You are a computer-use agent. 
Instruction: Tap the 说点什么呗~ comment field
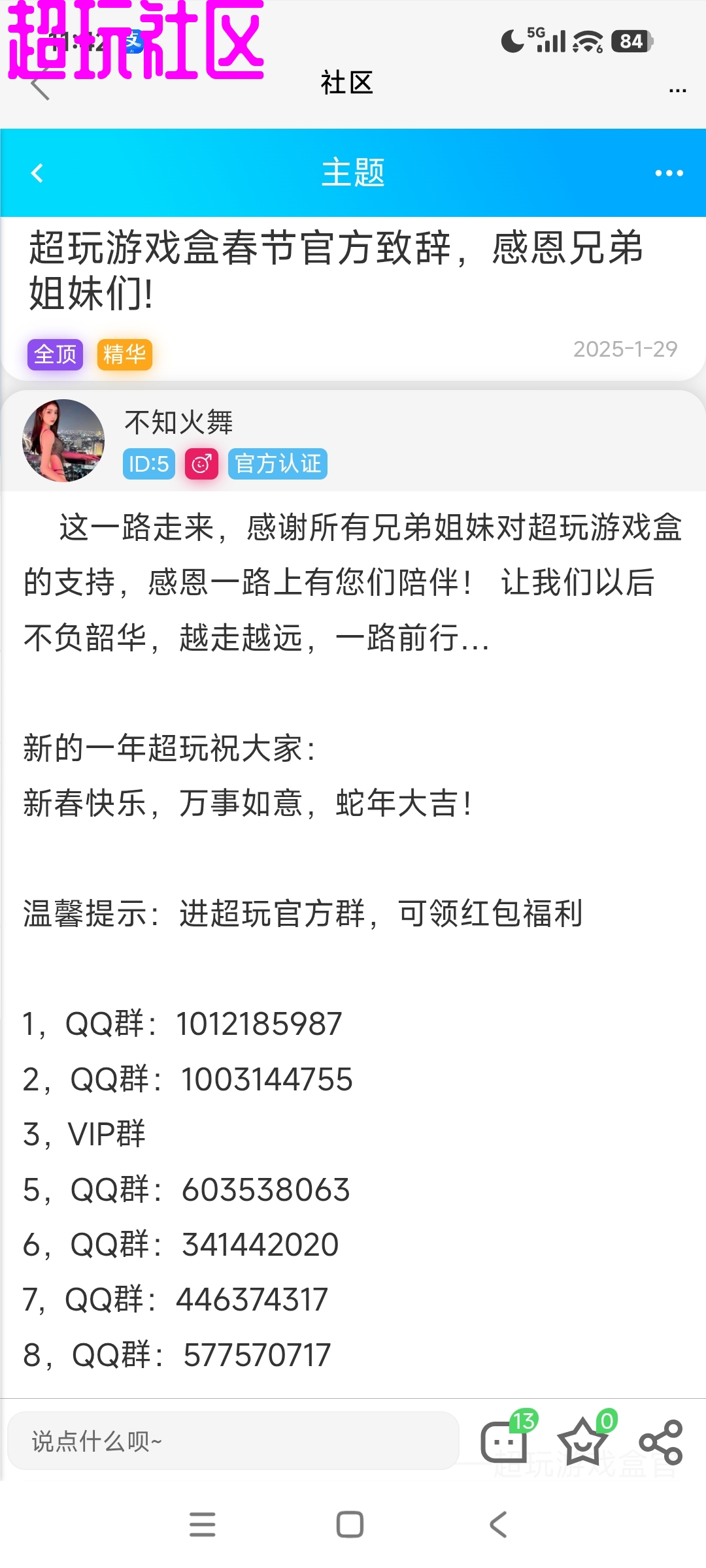[x=233, y=1441]
